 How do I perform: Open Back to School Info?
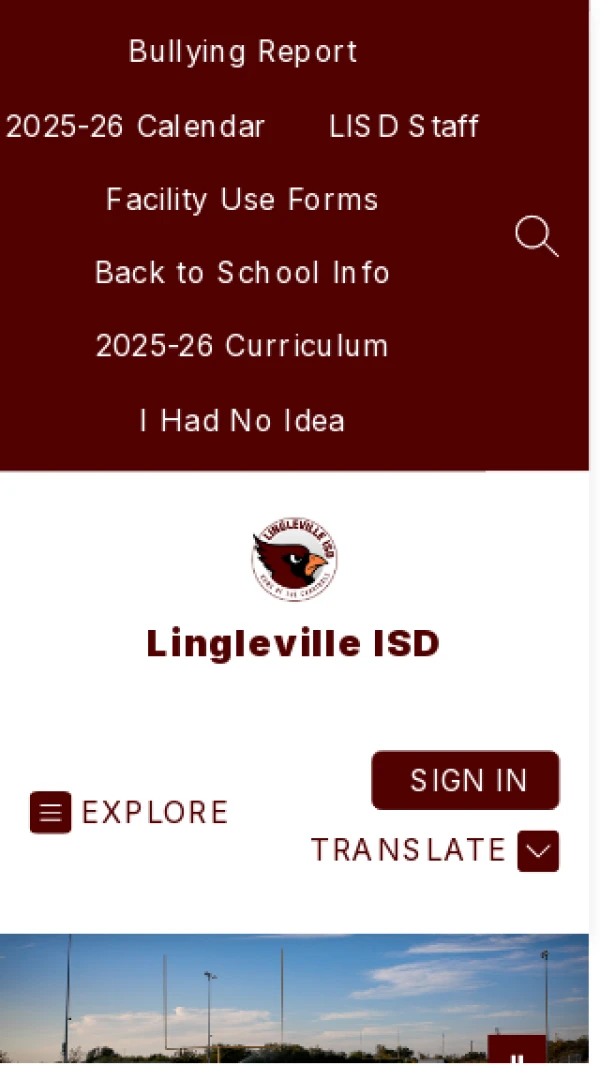(242, 273)
